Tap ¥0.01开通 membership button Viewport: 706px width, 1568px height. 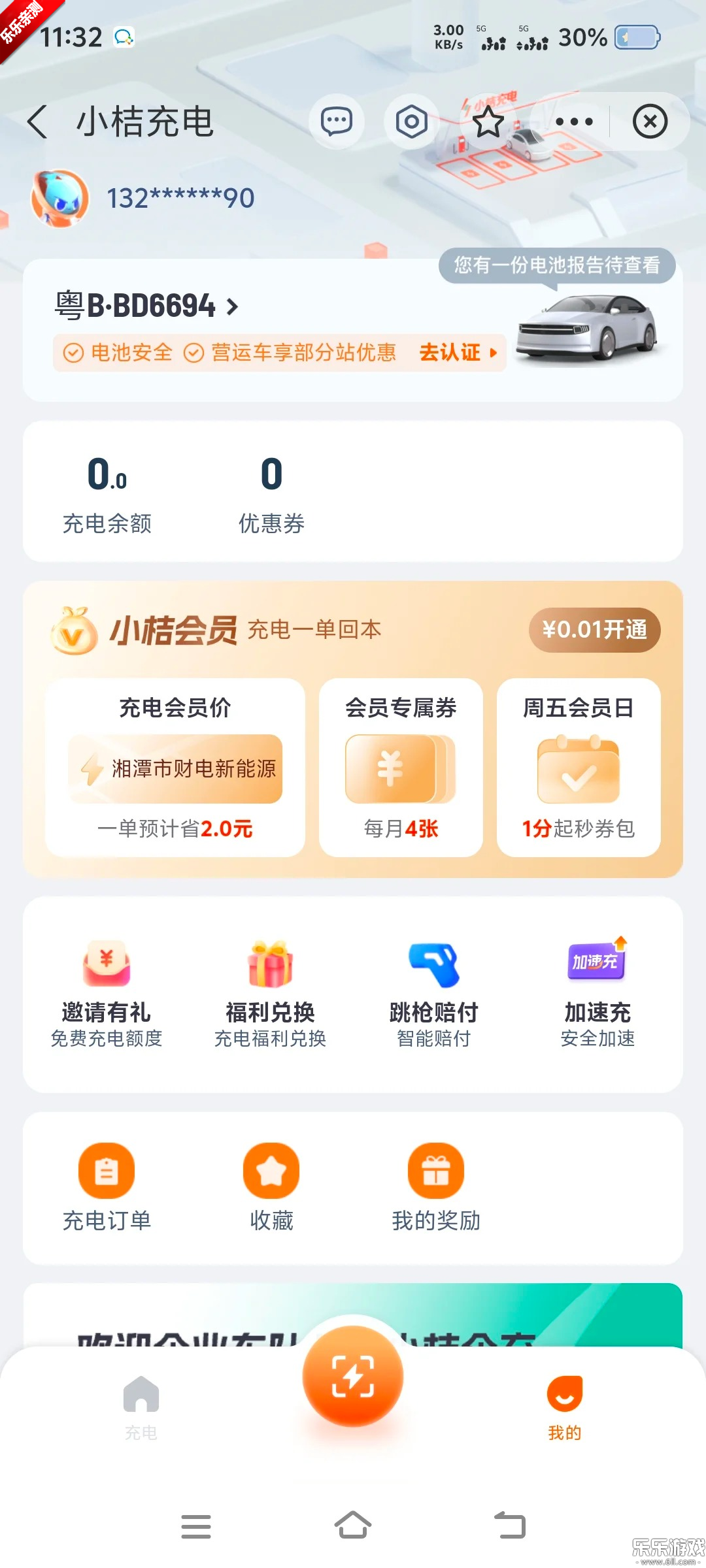click(594, 629)
